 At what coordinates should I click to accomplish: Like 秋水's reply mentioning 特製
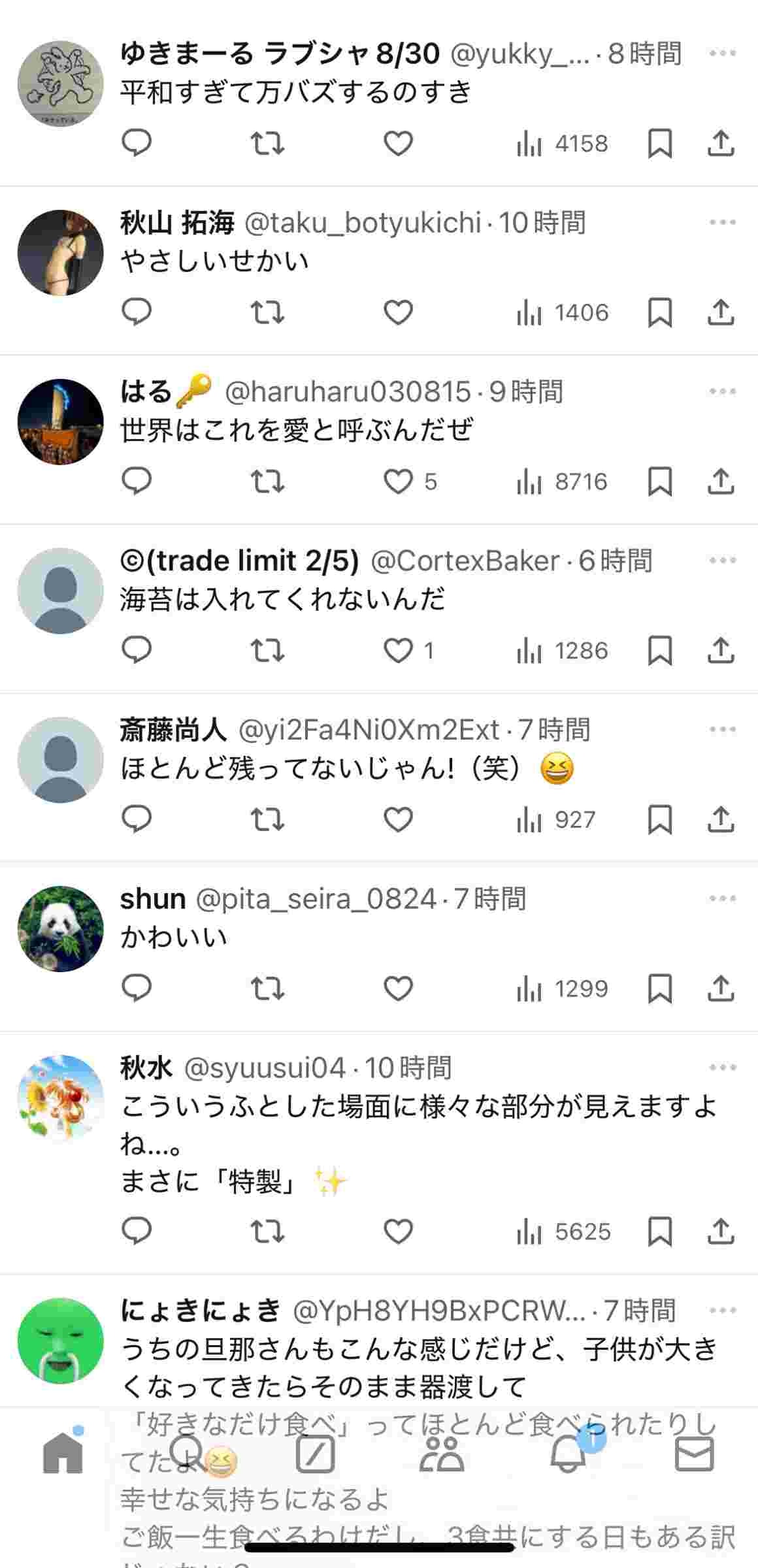(398, 1232)
